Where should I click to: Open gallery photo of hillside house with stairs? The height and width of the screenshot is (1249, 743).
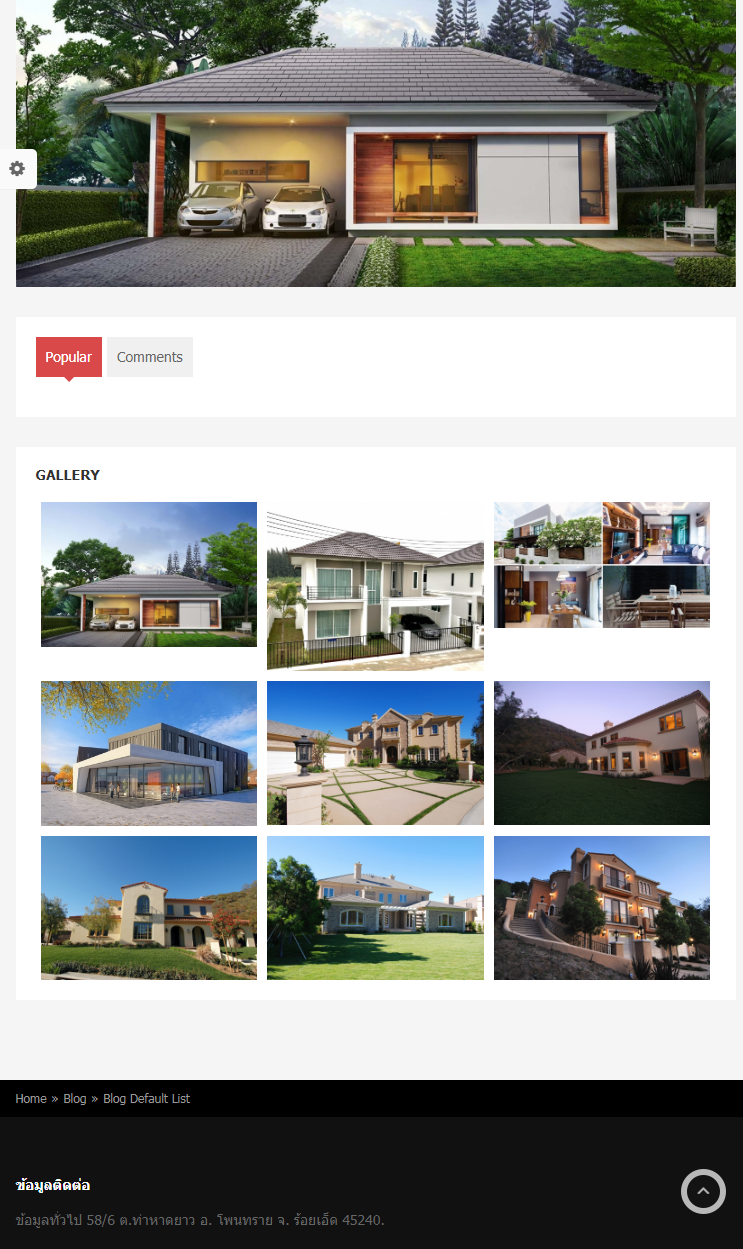point(601,907)
